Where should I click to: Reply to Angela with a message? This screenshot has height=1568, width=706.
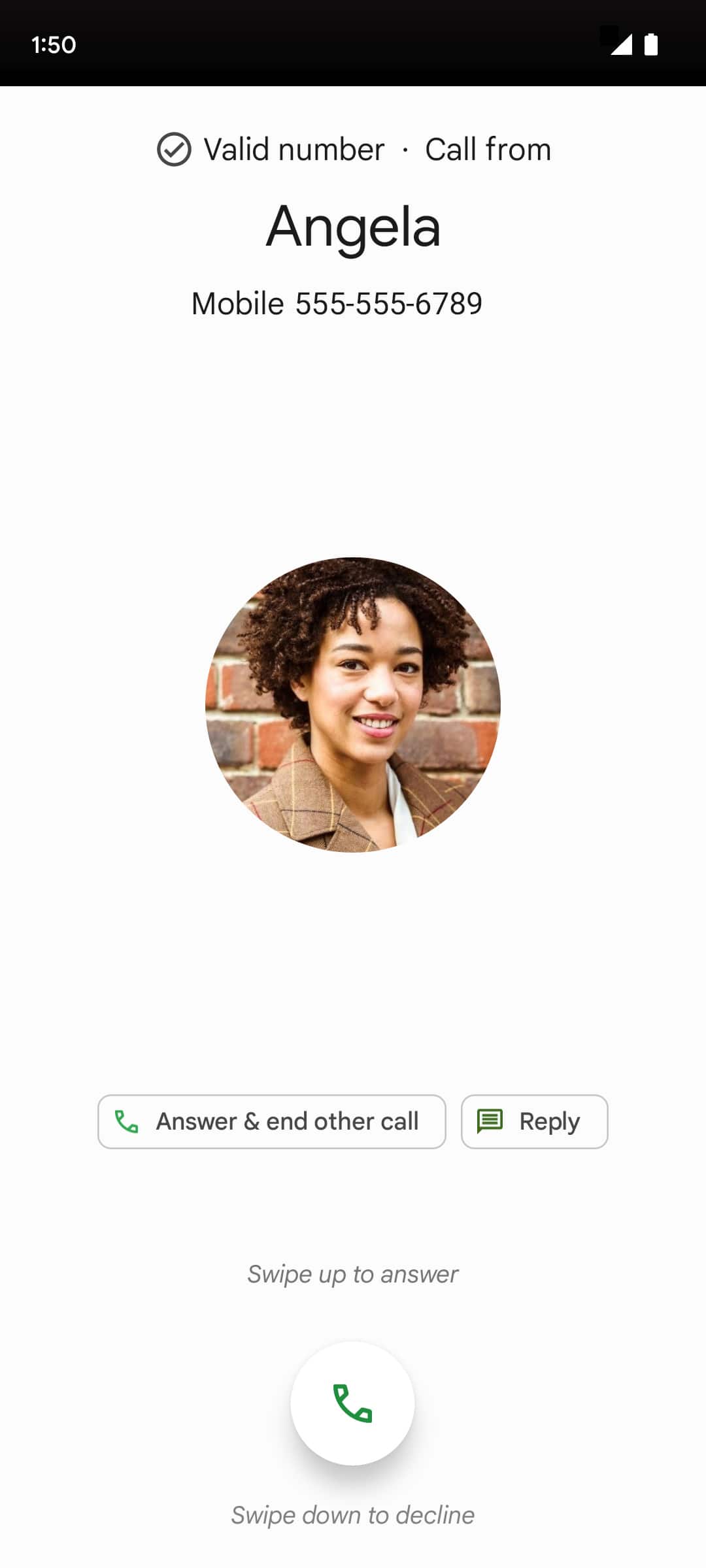click(535, 1121)
